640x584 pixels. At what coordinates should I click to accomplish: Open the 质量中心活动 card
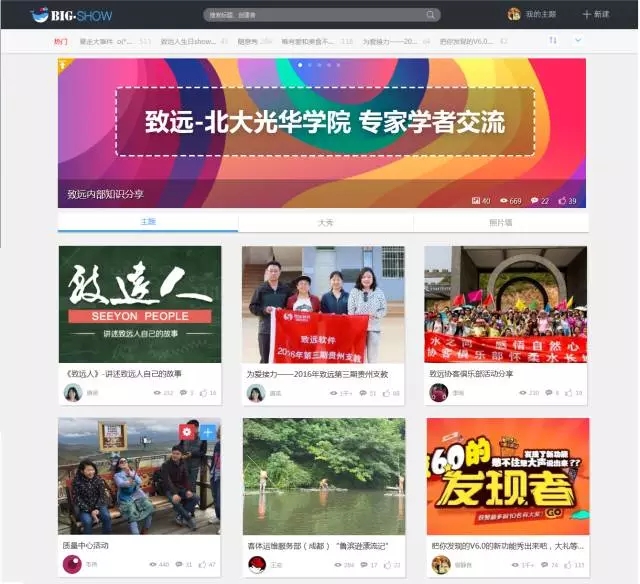139,476
